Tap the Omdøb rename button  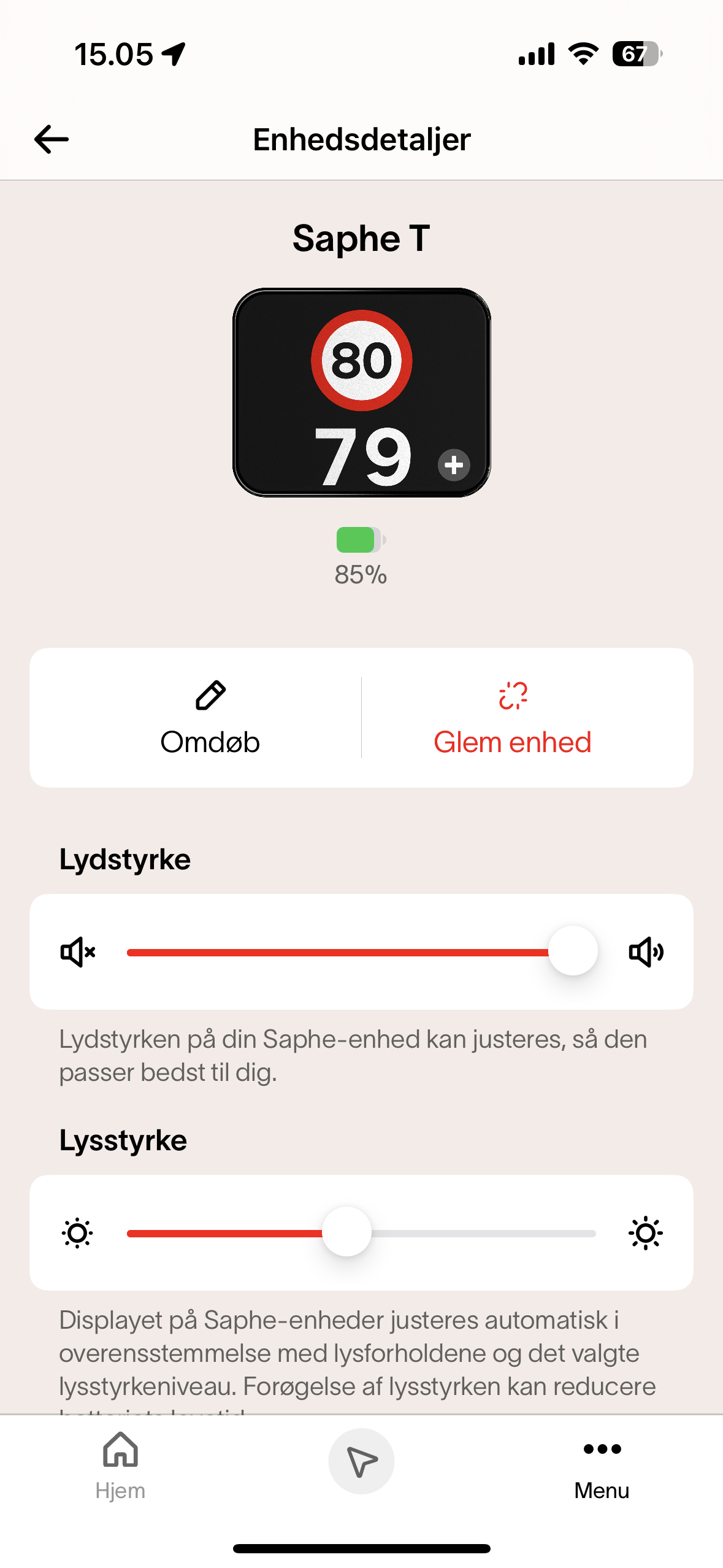pyautogui.click(x=210, y=718)
